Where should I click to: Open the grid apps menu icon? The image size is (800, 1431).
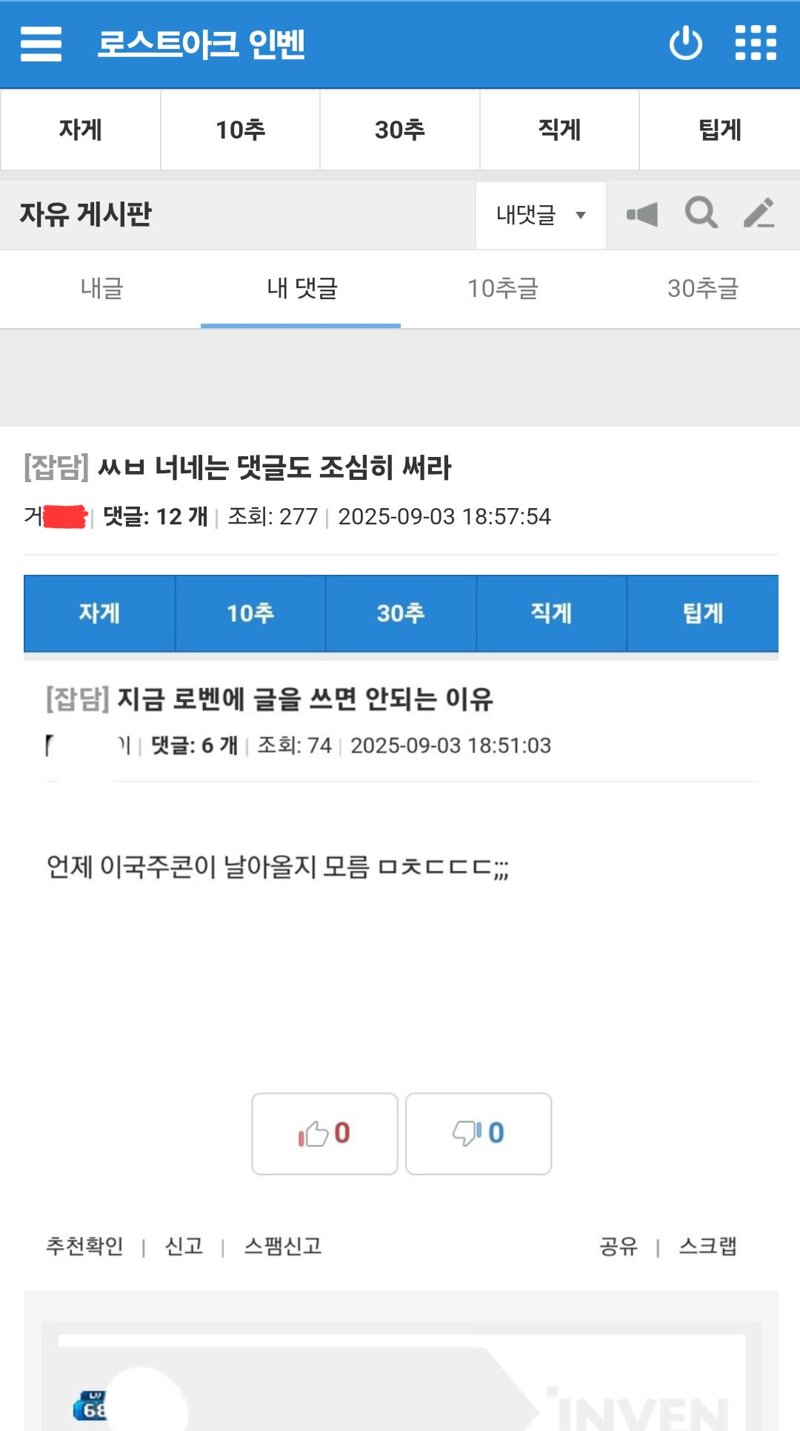click(755, 44)
